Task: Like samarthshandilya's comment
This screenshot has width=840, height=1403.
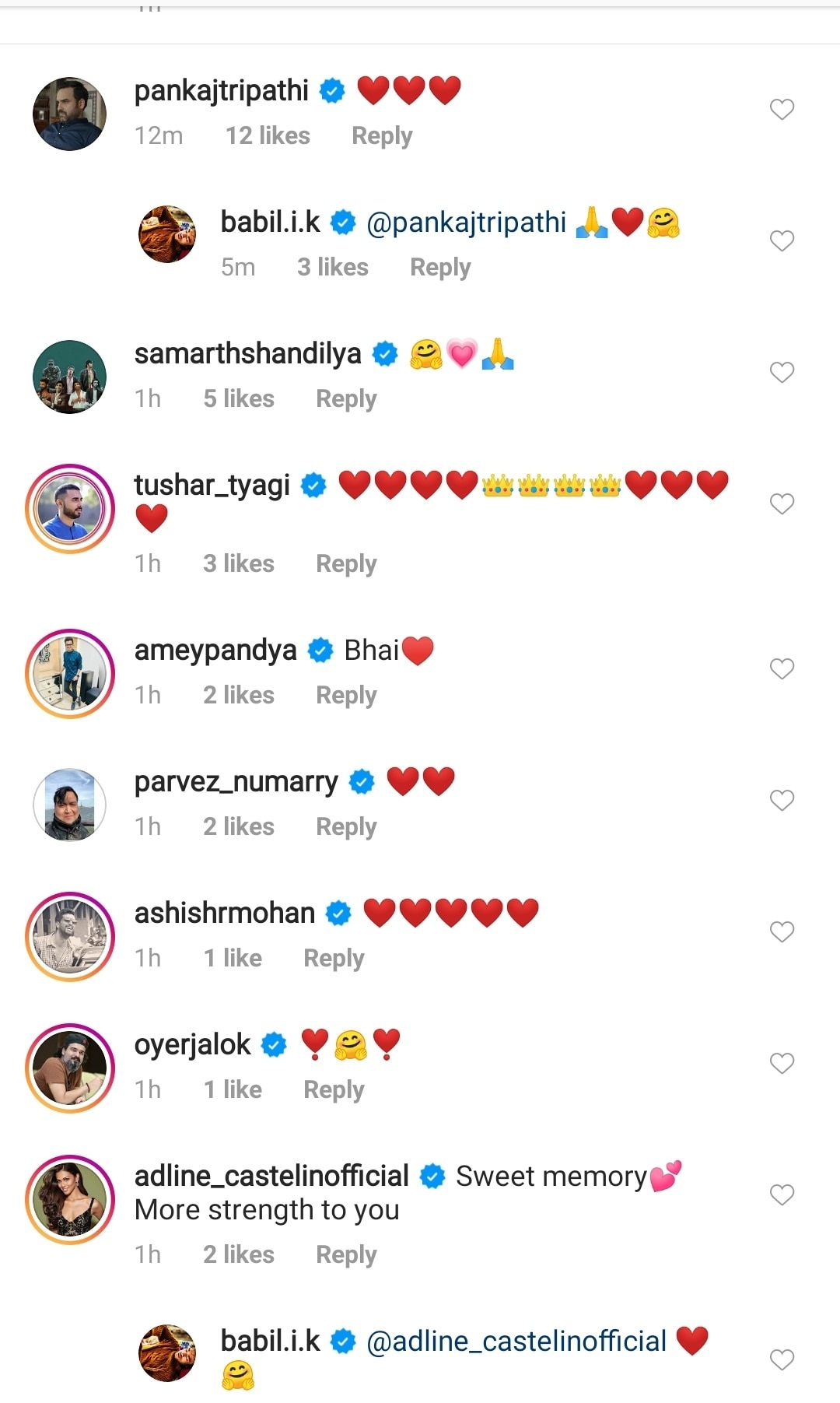Action: coord(782,373)
